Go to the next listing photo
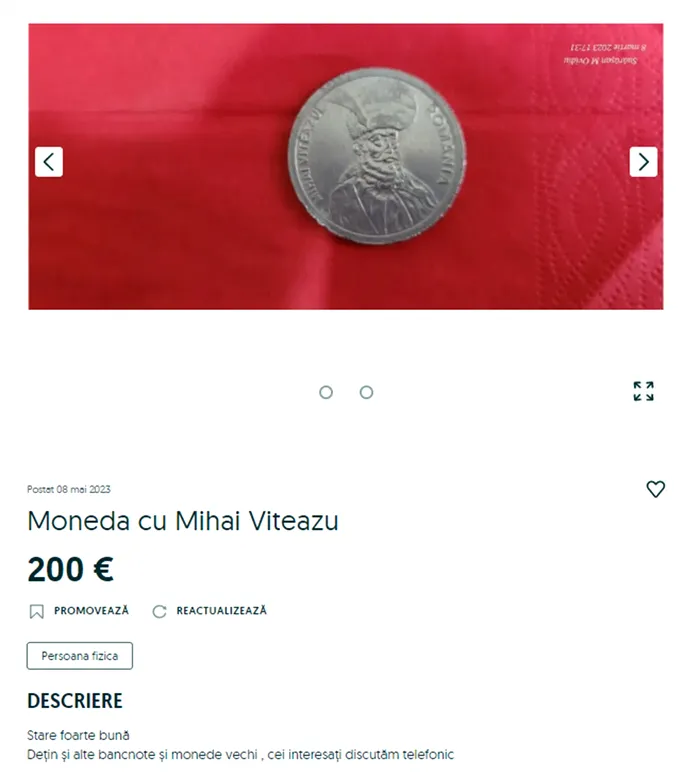Screen dimensions: 700x774 [643, 161]
